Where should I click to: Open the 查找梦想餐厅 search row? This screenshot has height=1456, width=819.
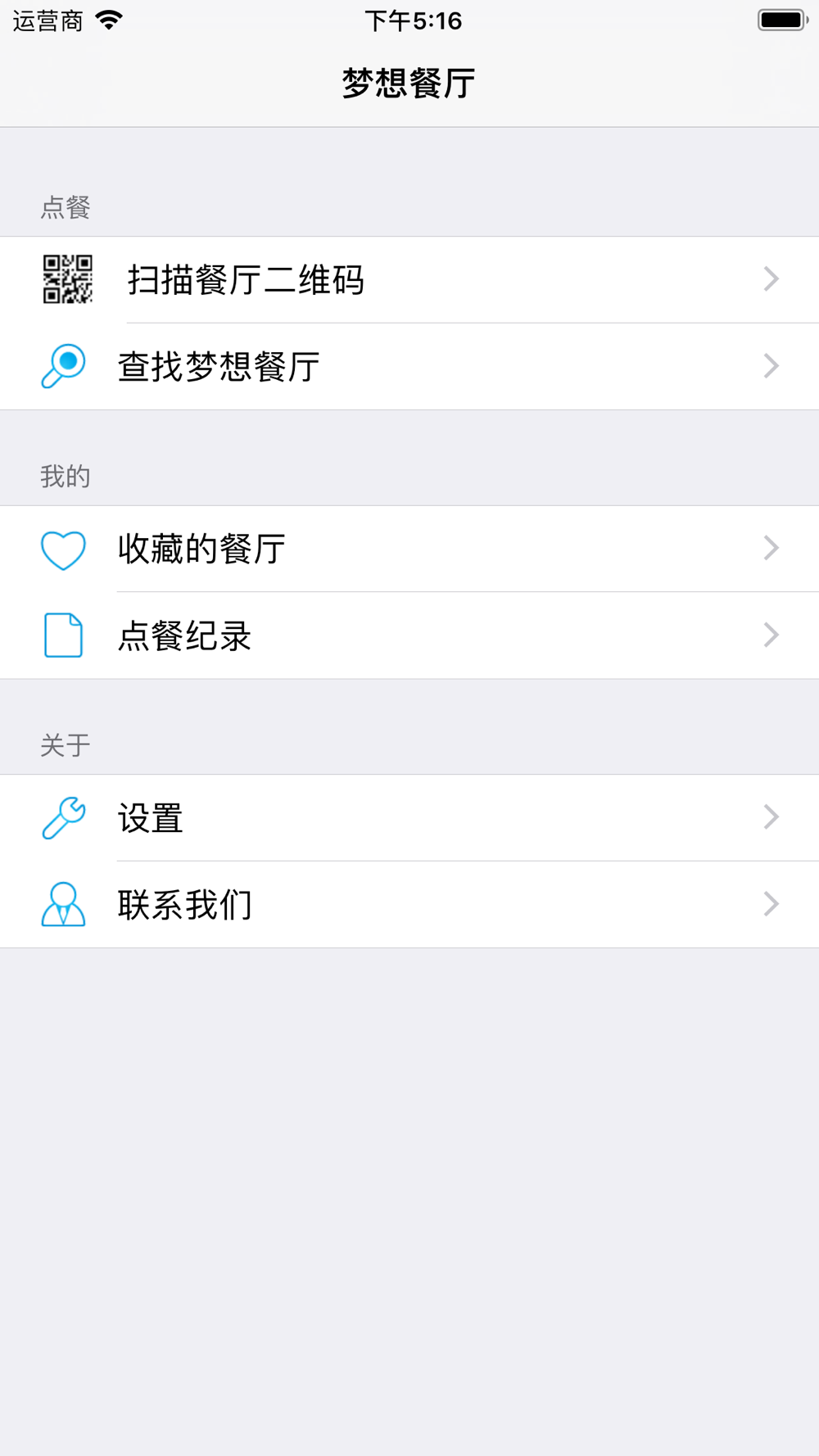tap(409, 367)
